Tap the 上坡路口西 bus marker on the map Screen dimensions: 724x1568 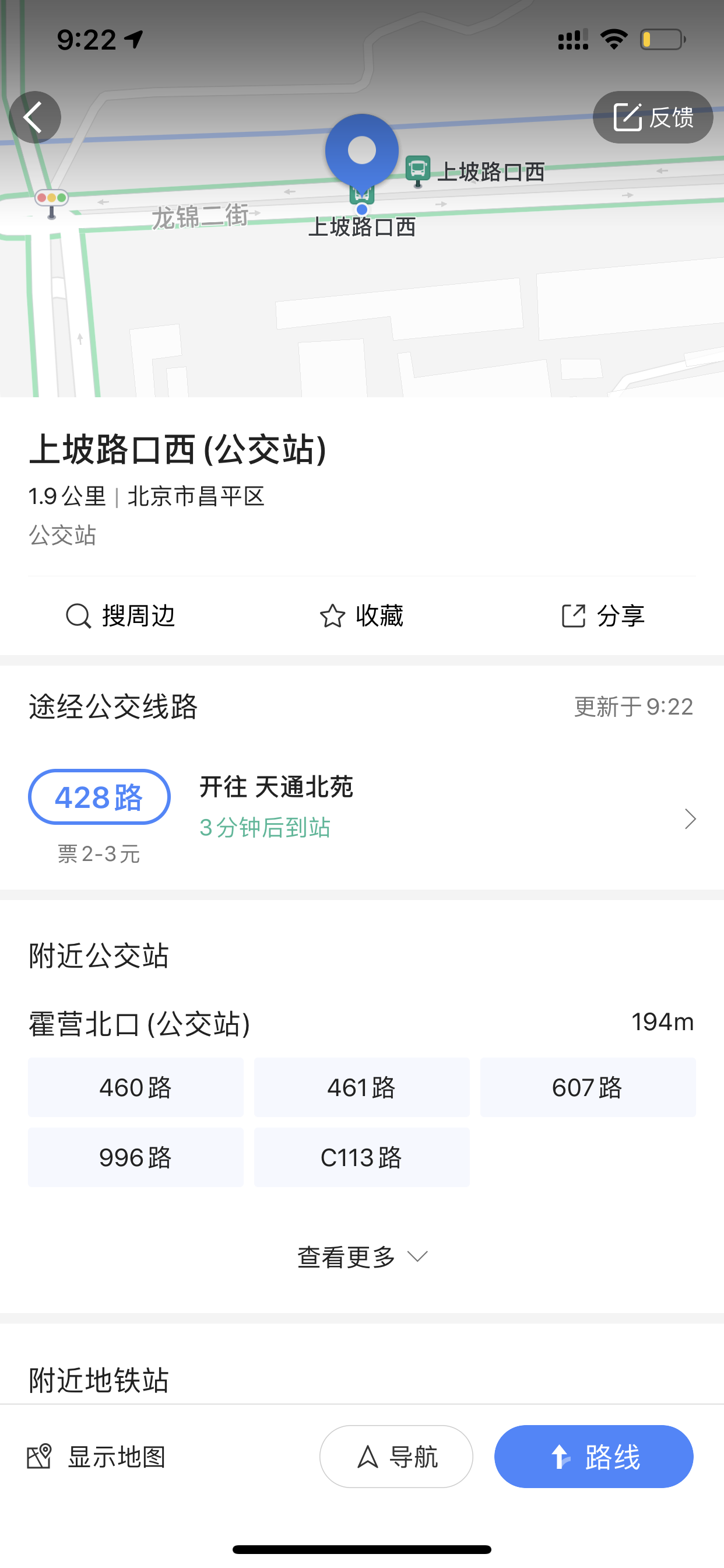pos(418,170)
